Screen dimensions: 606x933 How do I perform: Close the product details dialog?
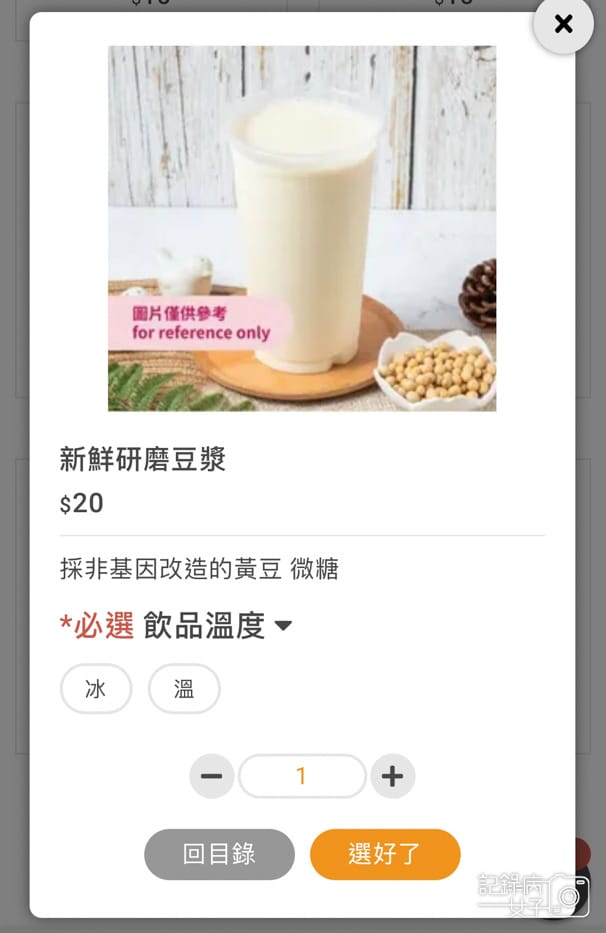pos(563,24)
